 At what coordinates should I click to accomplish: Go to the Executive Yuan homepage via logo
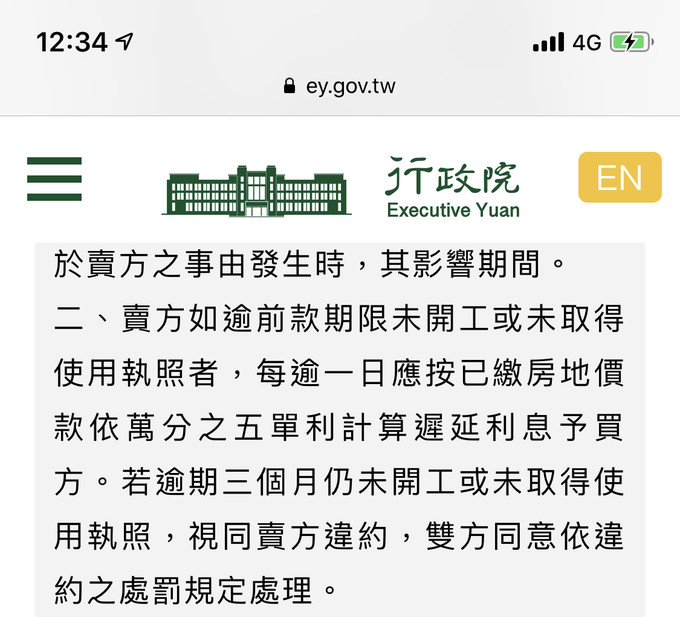[342, 187]
